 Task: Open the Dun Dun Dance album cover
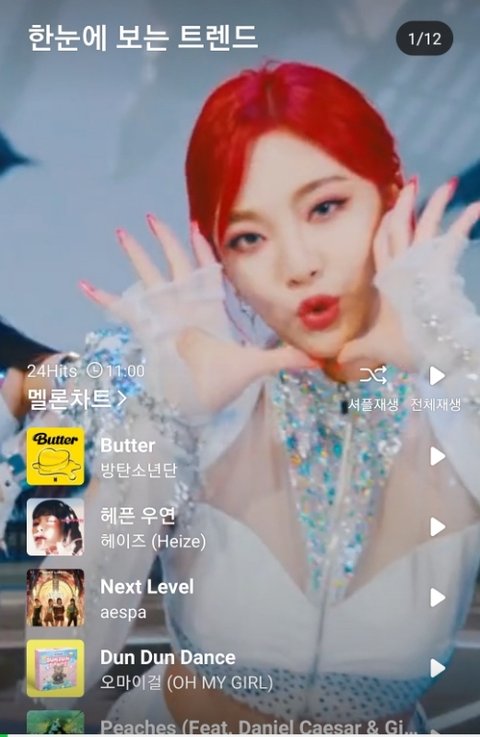[x=55, y=668]
